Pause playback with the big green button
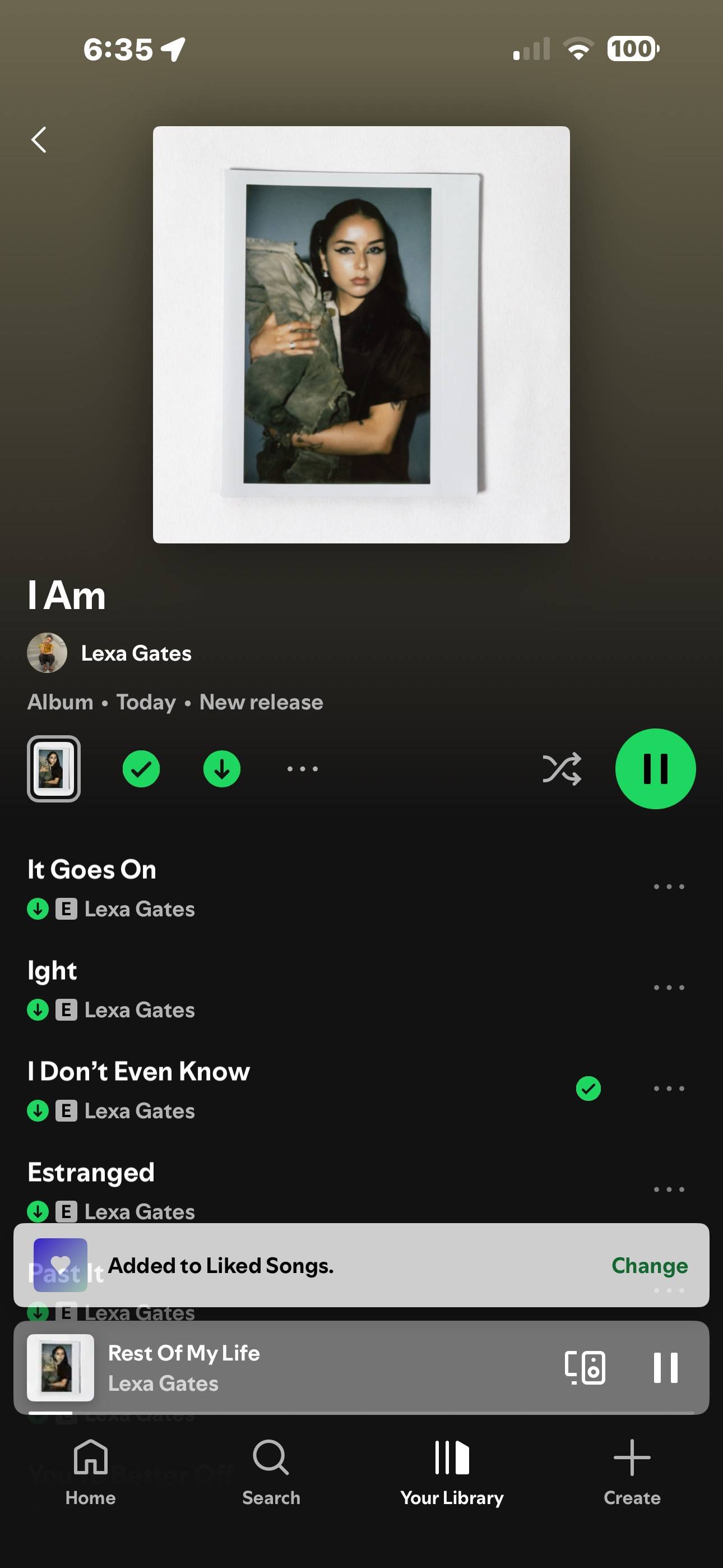This screenshot has width=723, height=1568. tap(655, 769)
